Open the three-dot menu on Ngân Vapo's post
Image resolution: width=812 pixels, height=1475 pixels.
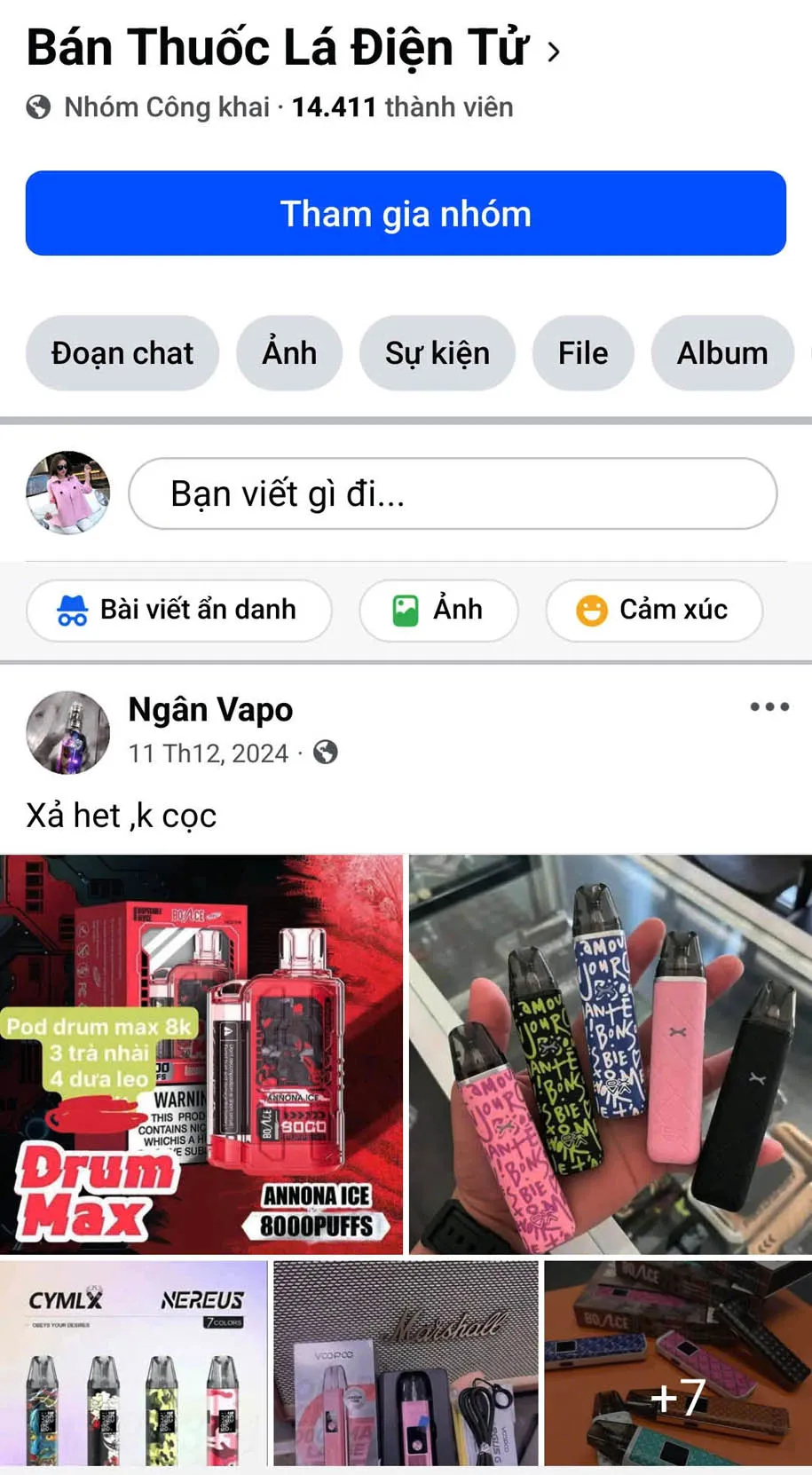(769, 707)
